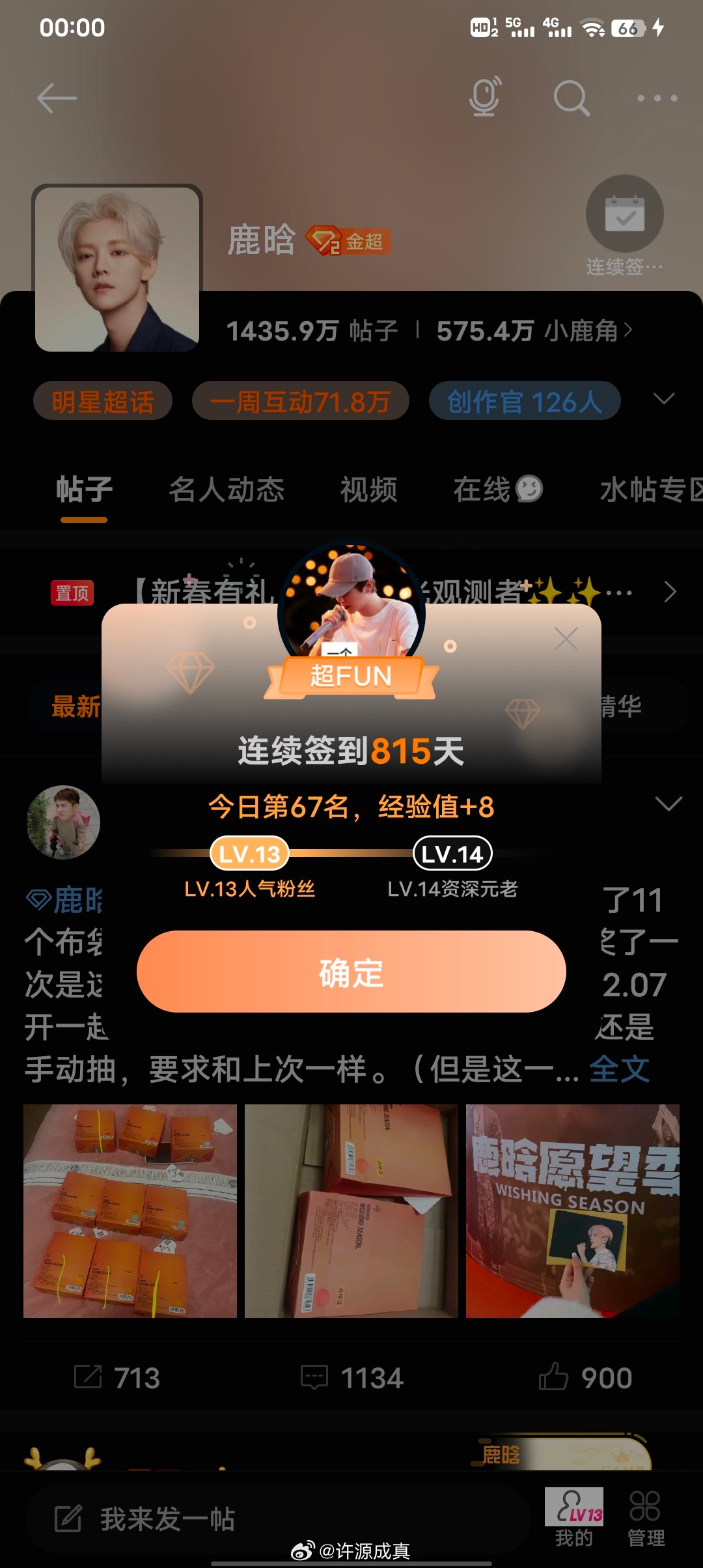Tap the 明星超话 chip
Viewport: 703px width, 1568px height.
[103, 401]
